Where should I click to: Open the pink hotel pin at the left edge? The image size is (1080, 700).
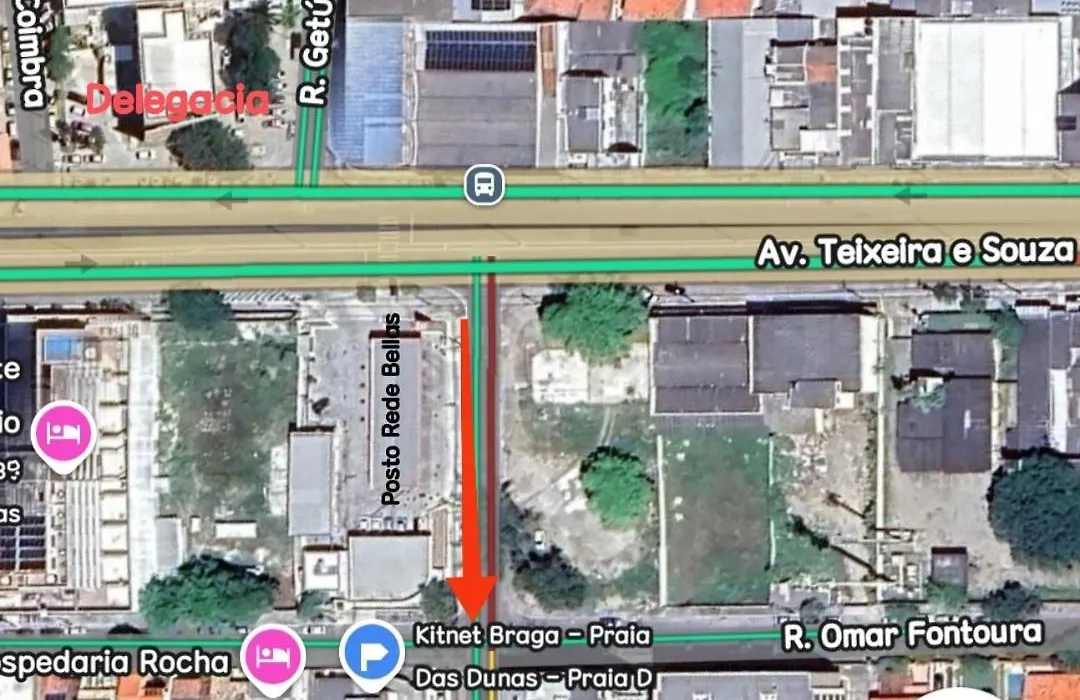pyautogui.click(x=64, y=434)
